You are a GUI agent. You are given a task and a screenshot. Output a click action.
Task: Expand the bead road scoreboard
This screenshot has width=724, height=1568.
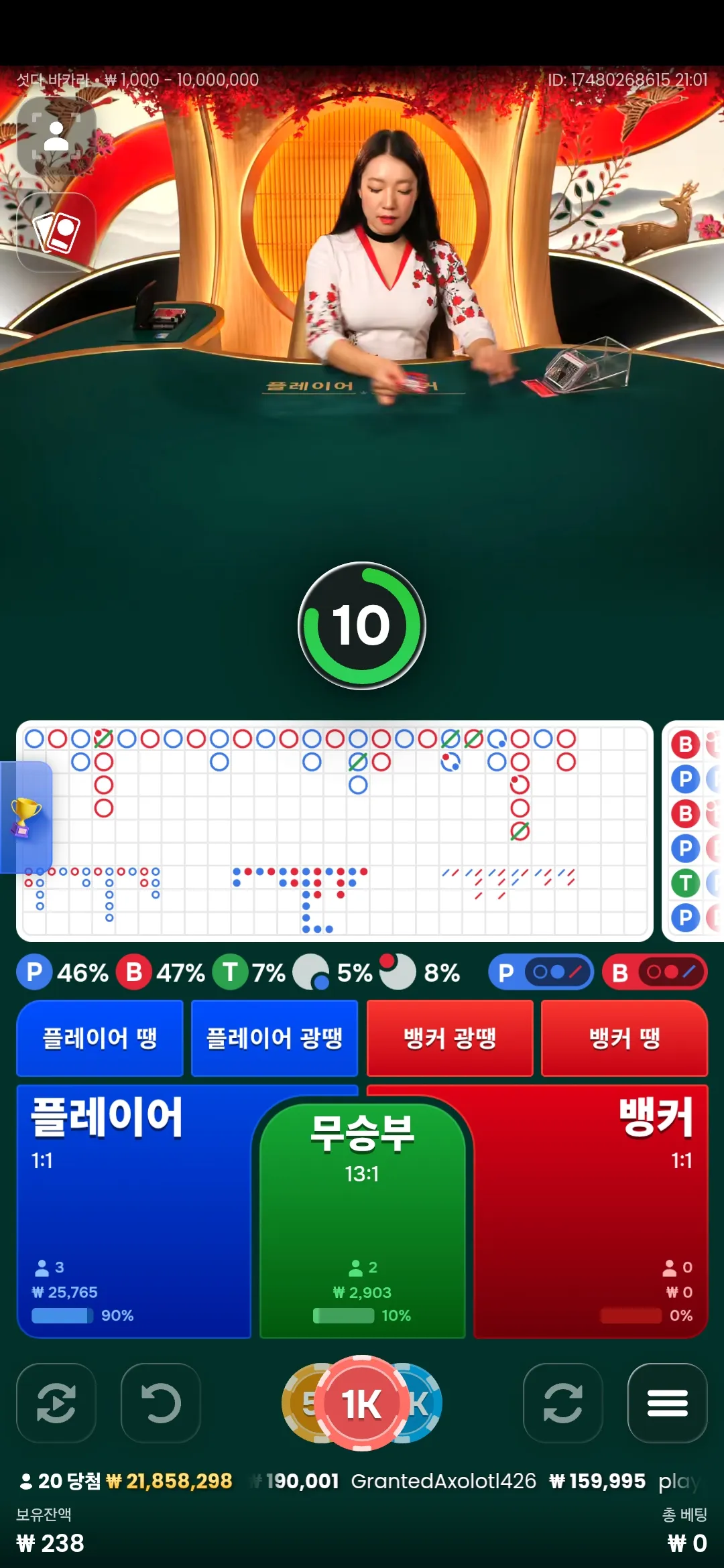(693, 831)
